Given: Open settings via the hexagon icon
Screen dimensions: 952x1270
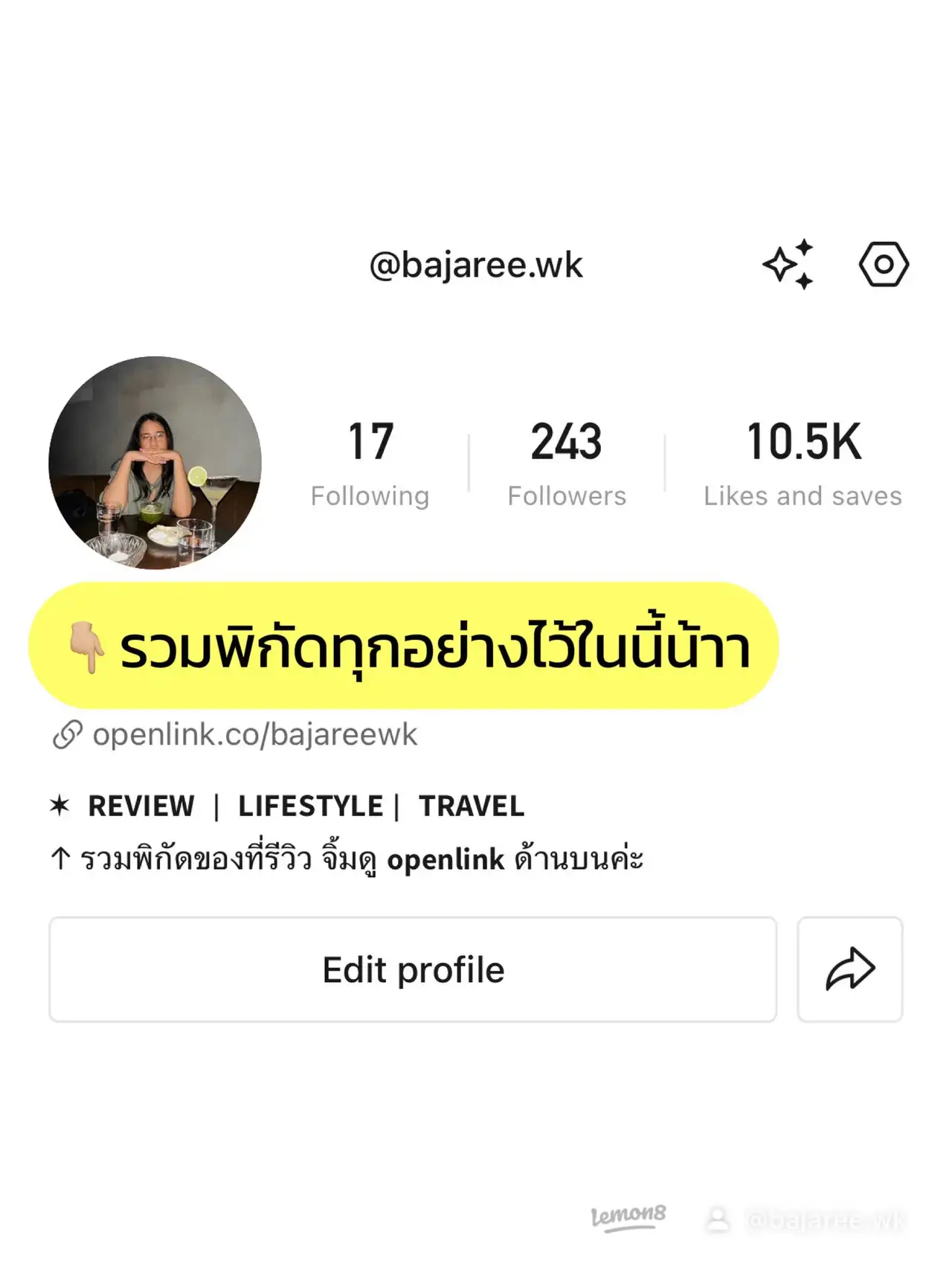Looking at the screenshot, I should [884, 263].
